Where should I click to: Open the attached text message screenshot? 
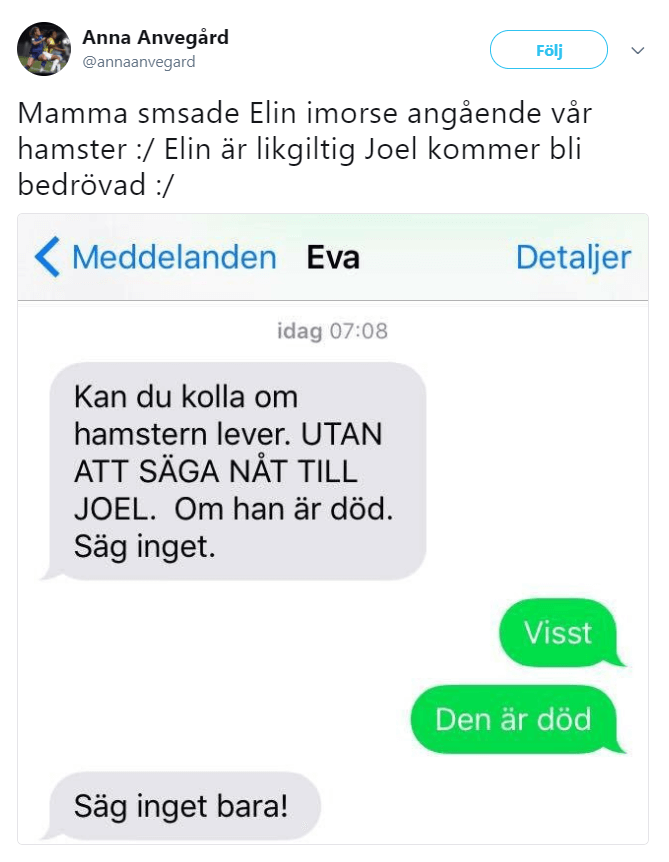[333, 528]
